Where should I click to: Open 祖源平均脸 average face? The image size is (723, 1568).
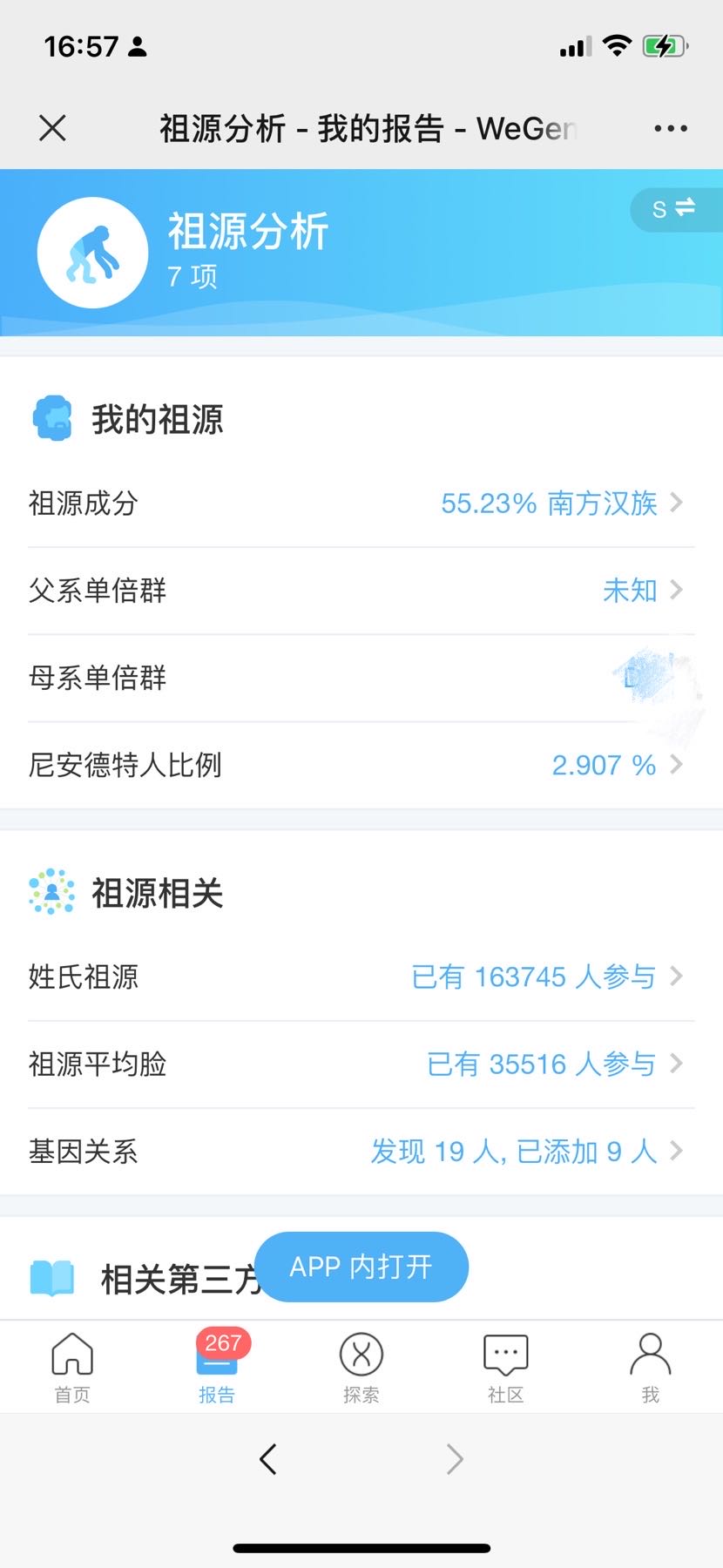coord(361,1064)
